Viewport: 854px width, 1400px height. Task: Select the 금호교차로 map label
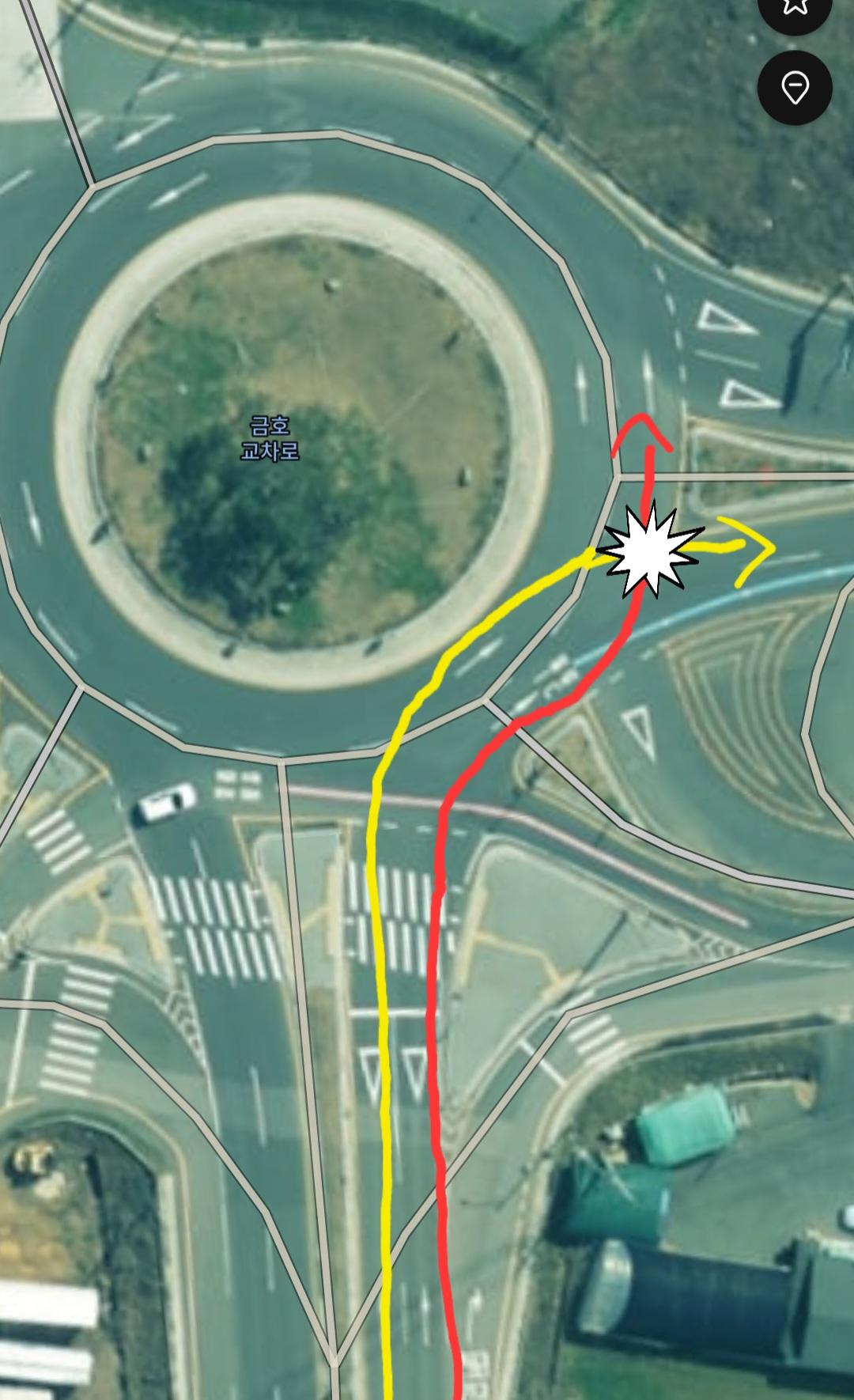coord(270,439)
